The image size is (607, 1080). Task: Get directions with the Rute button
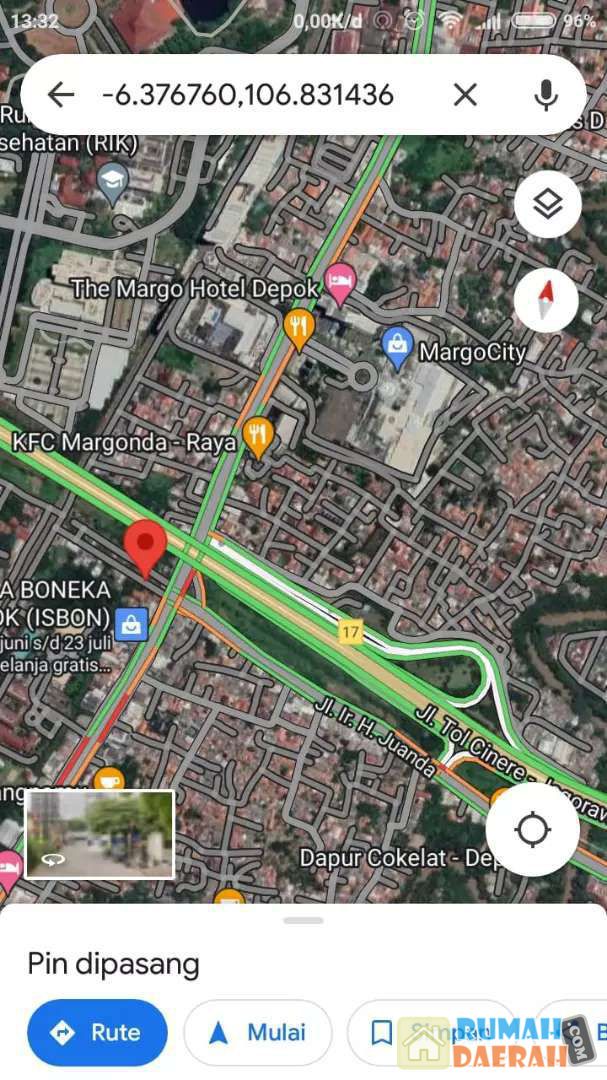97,1032
